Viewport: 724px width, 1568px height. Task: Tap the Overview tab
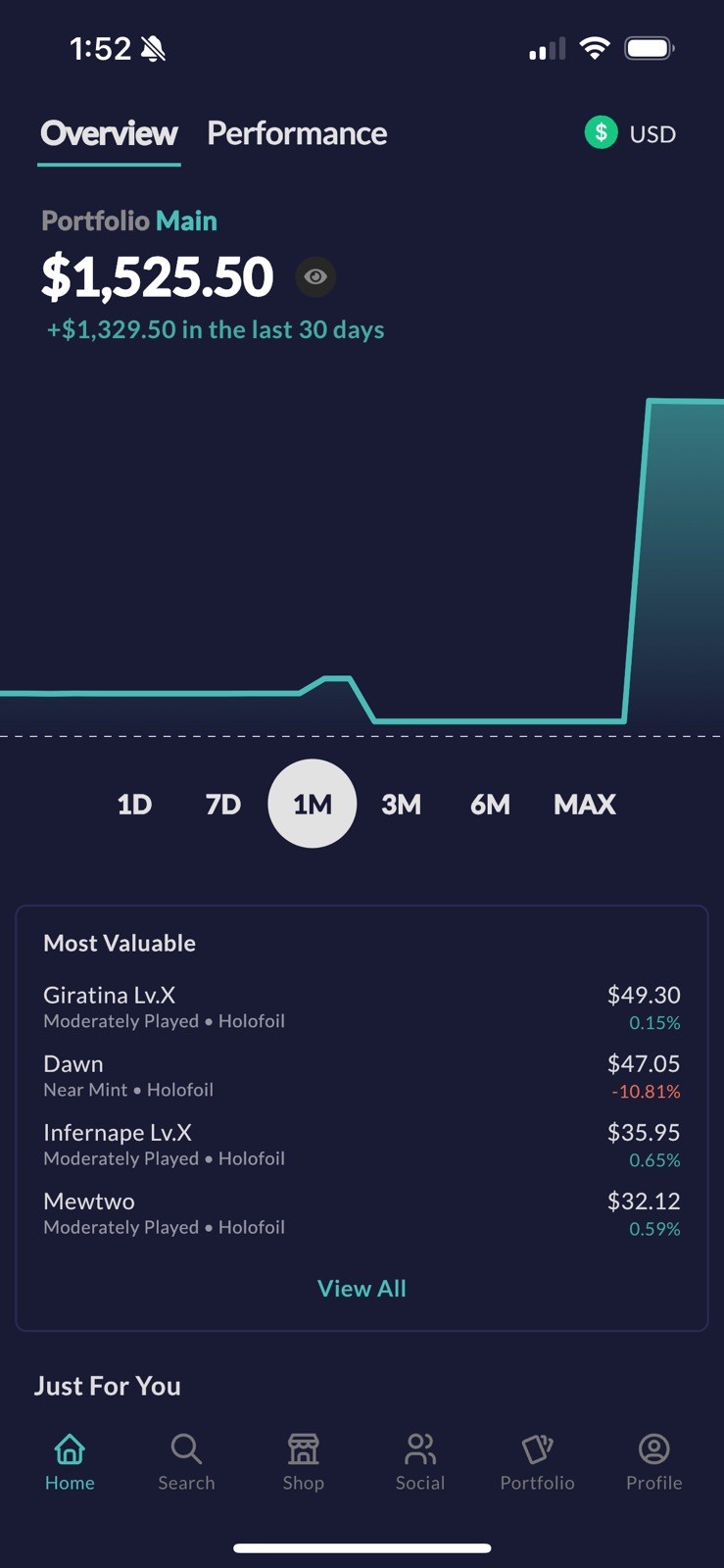click(109, 133)
